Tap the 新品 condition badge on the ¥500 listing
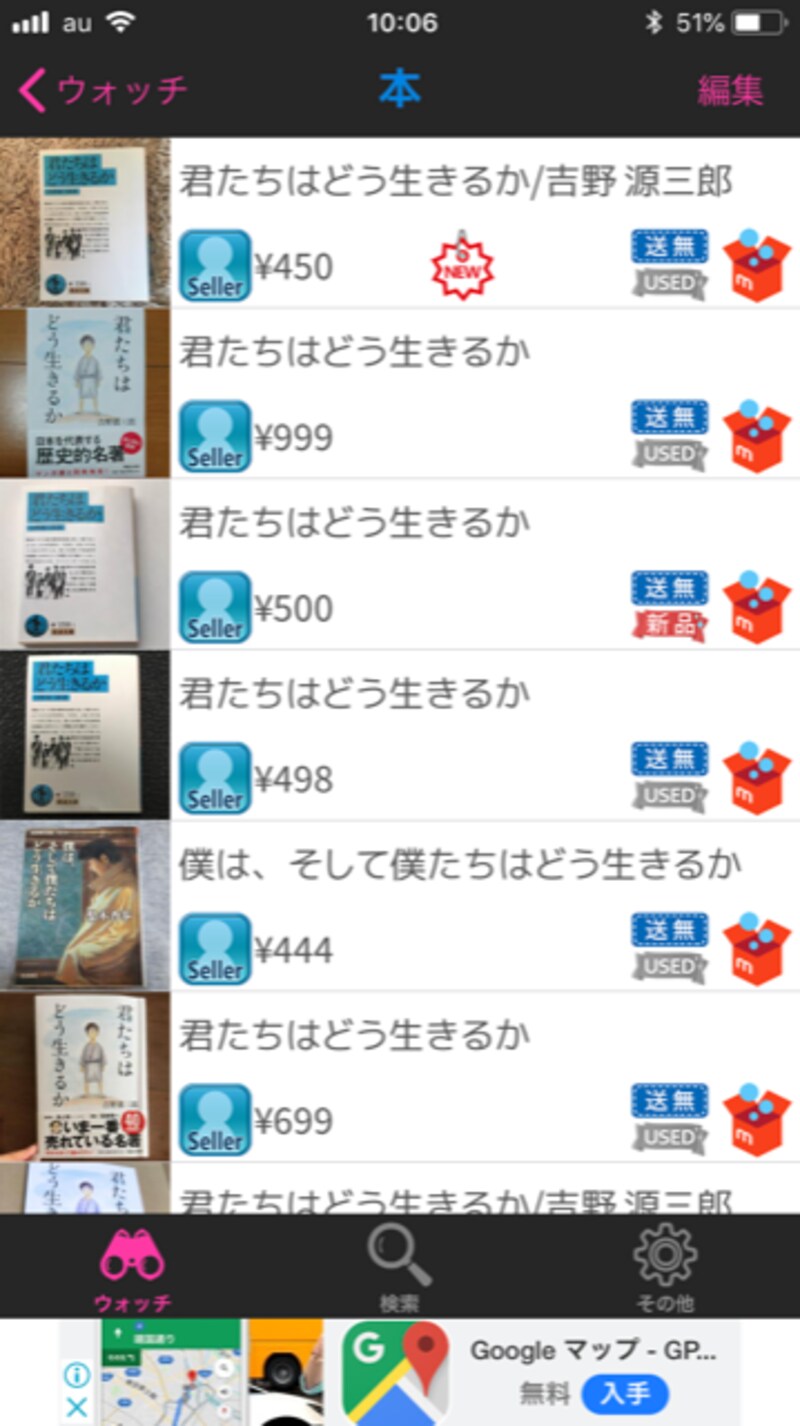 [668, 621]
